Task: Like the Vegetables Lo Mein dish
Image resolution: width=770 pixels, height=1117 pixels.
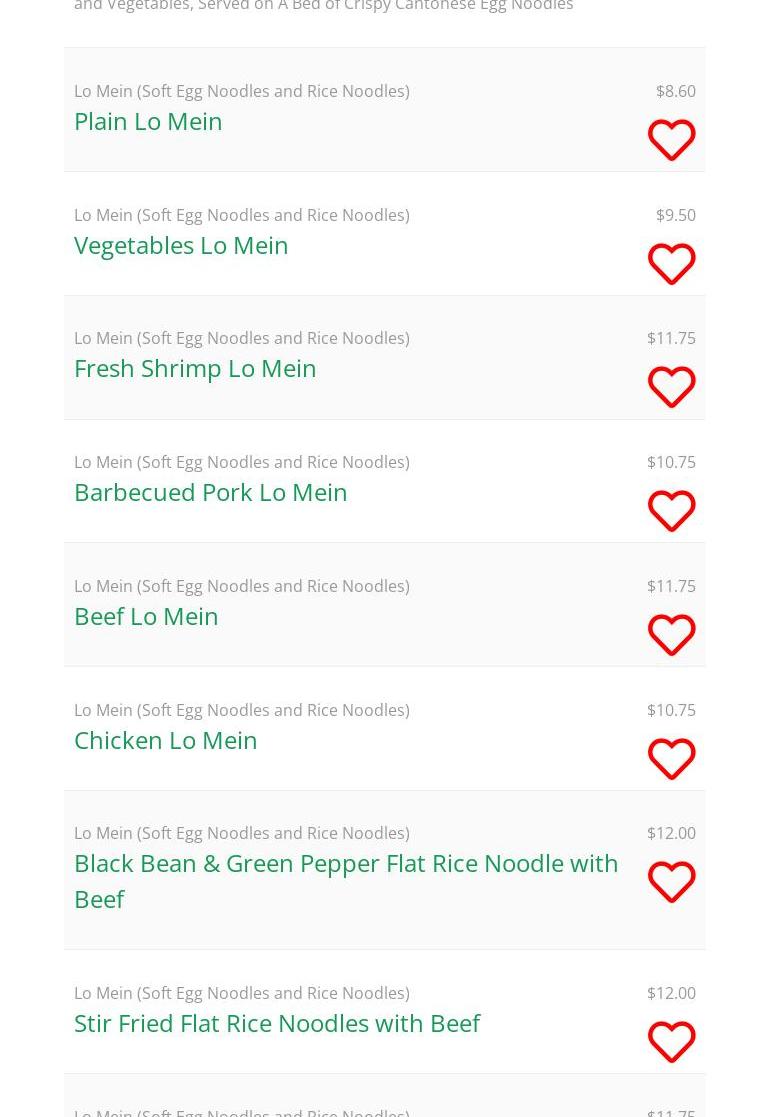Action: click(671, 264)
